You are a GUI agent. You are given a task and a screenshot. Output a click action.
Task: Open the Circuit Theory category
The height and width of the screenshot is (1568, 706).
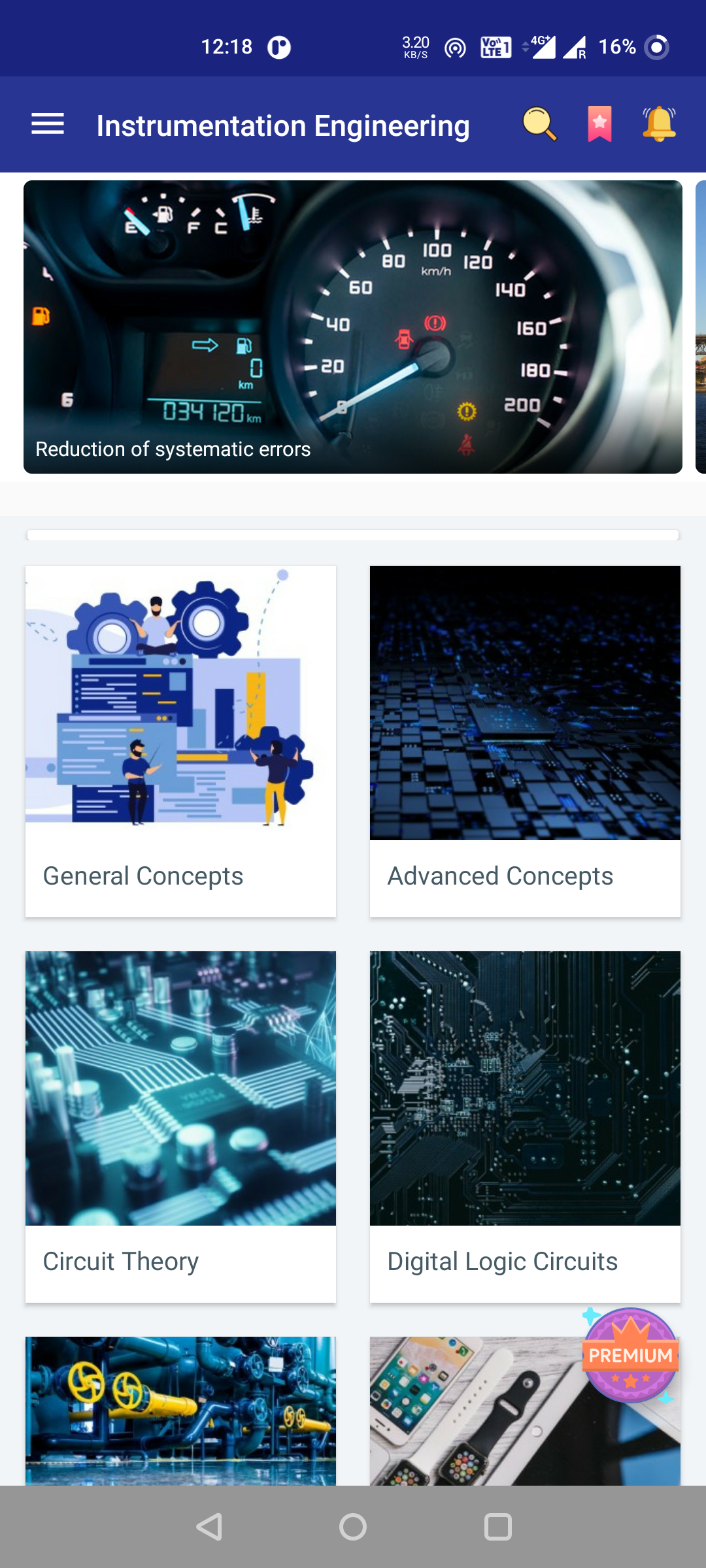(180, 1127)
